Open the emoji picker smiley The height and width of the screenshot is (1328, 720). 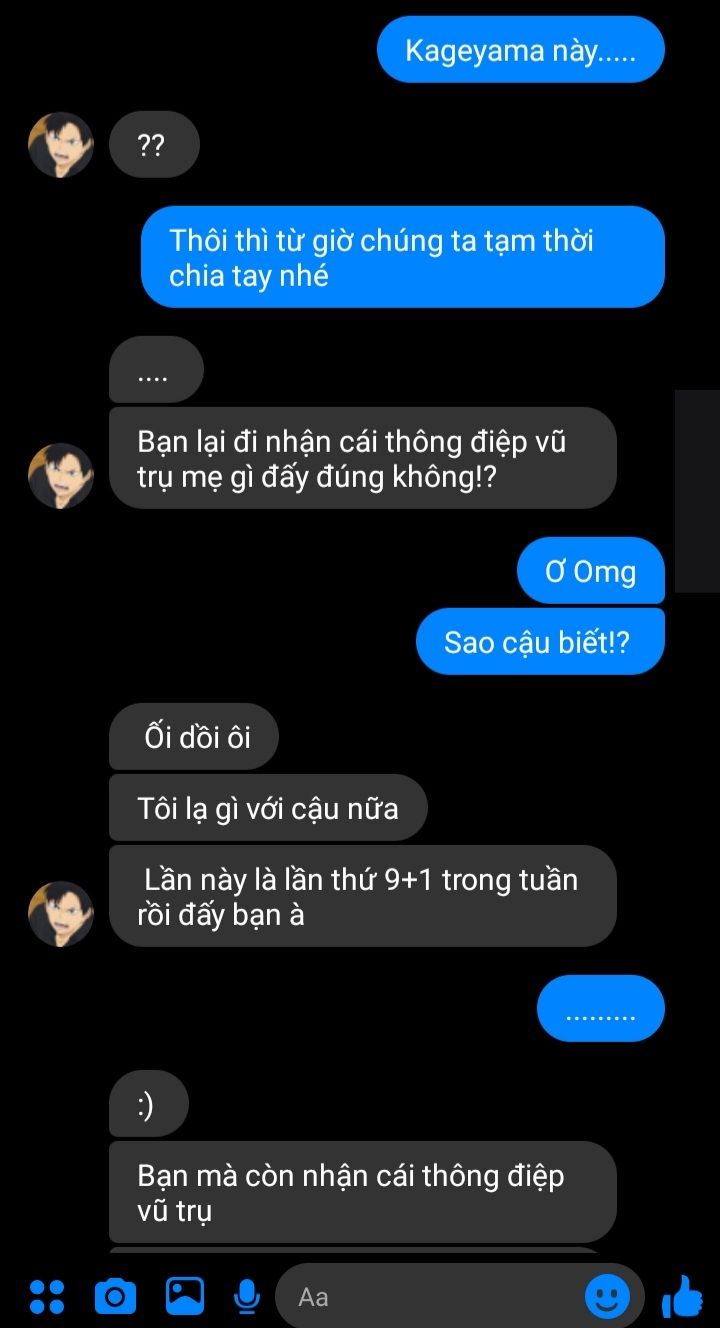coord(607,1298)
